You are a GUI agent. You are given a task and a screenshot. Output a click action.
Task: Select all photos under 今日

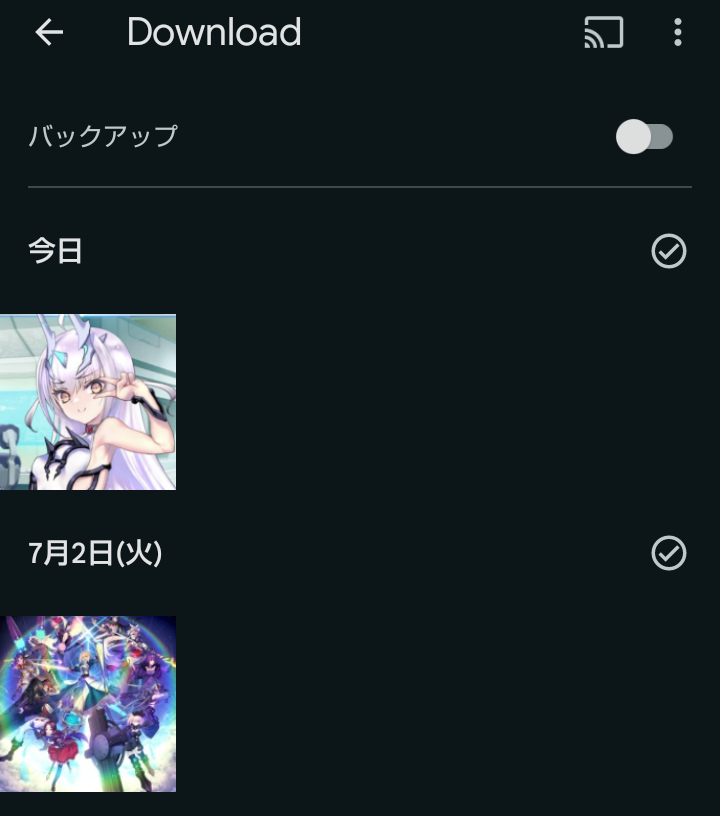668,251
